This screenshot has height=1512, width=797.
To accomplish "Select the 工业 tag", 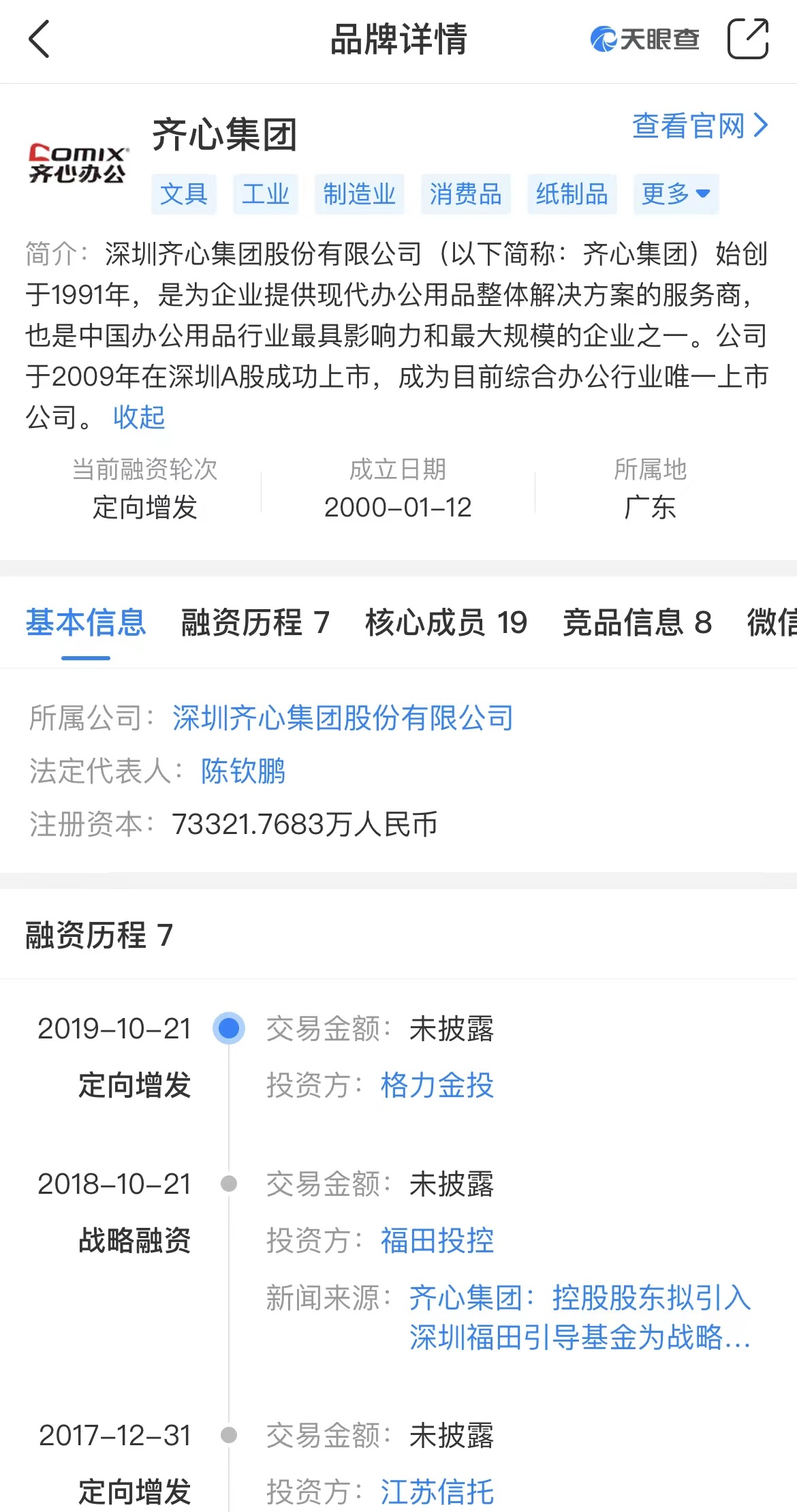I will point(265,194).
